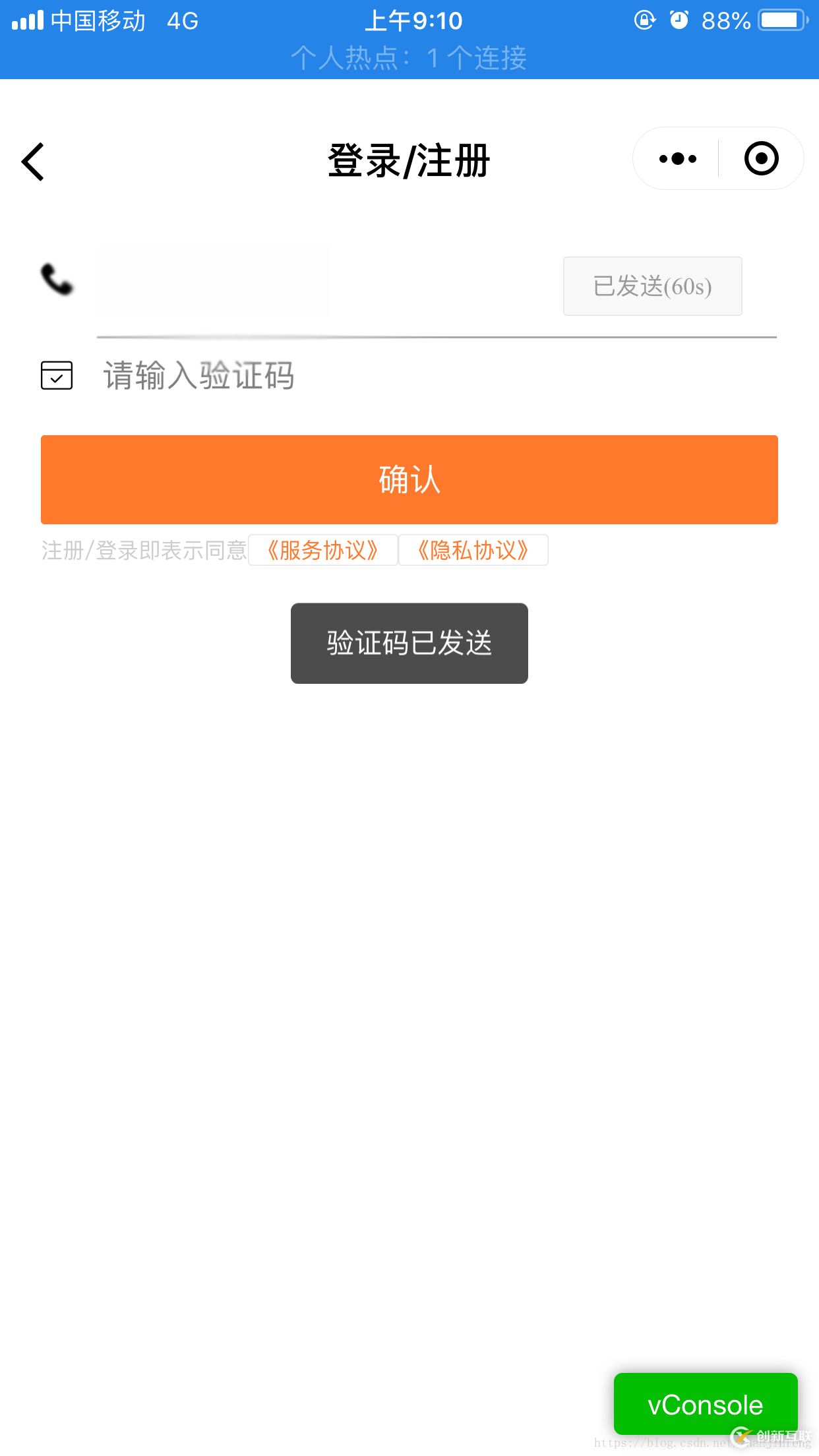The image size is (819, 1456).
Task: Tap the 个人热点 hotspot banner
Action: coord(409,59)
